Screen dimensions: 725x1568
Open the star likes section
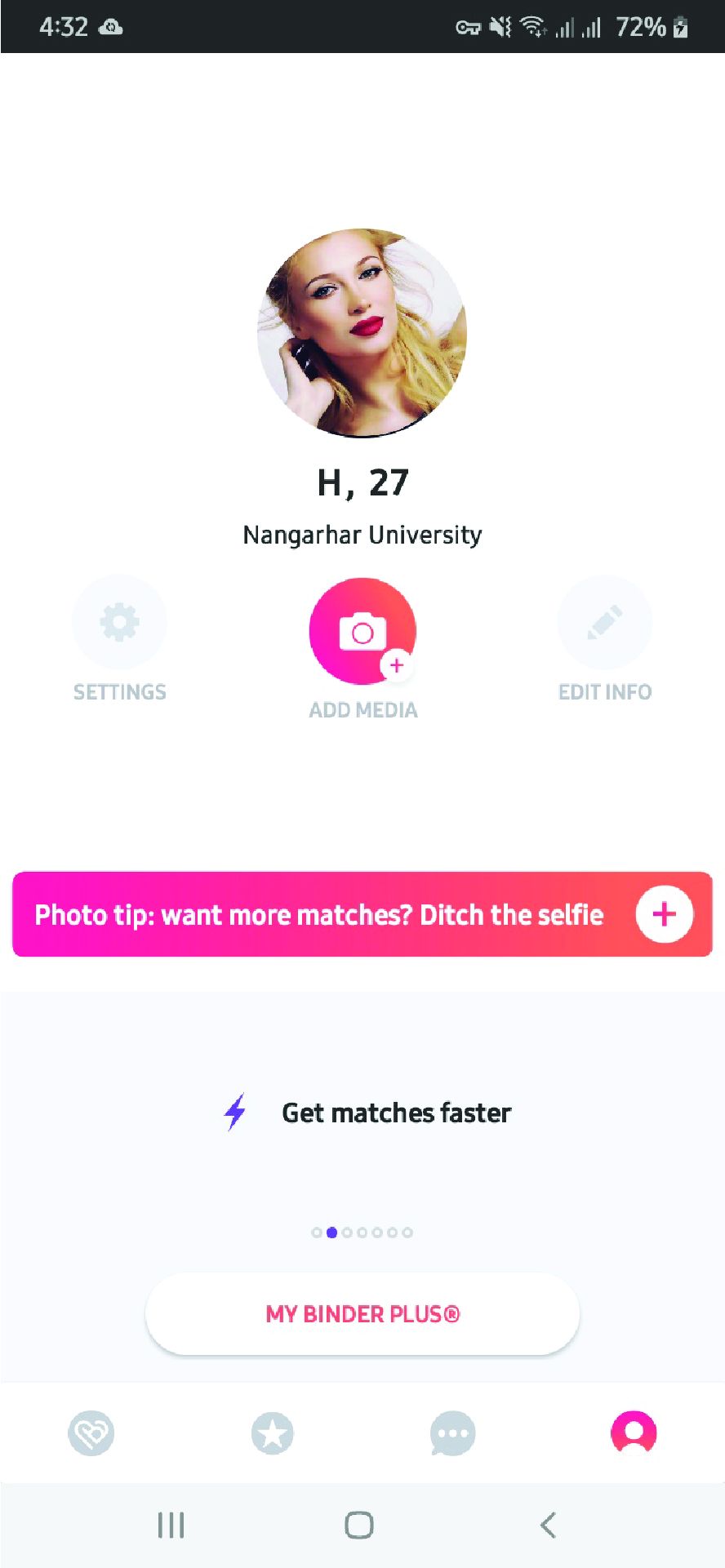pos(272,1433)
